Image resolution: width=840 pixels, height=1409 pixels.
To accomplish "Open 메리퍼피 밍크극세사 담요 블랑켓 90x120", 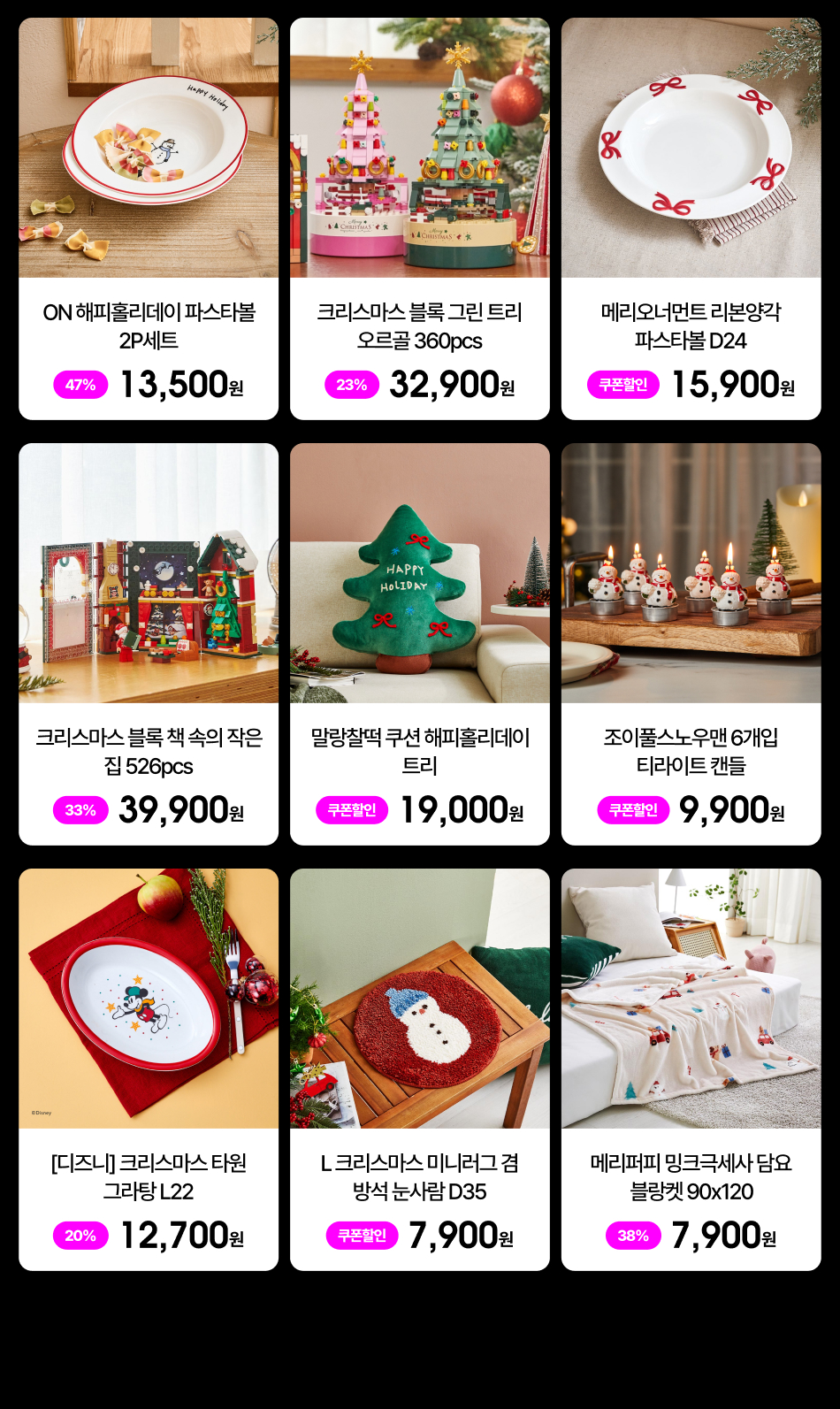I will [691, 1068].
